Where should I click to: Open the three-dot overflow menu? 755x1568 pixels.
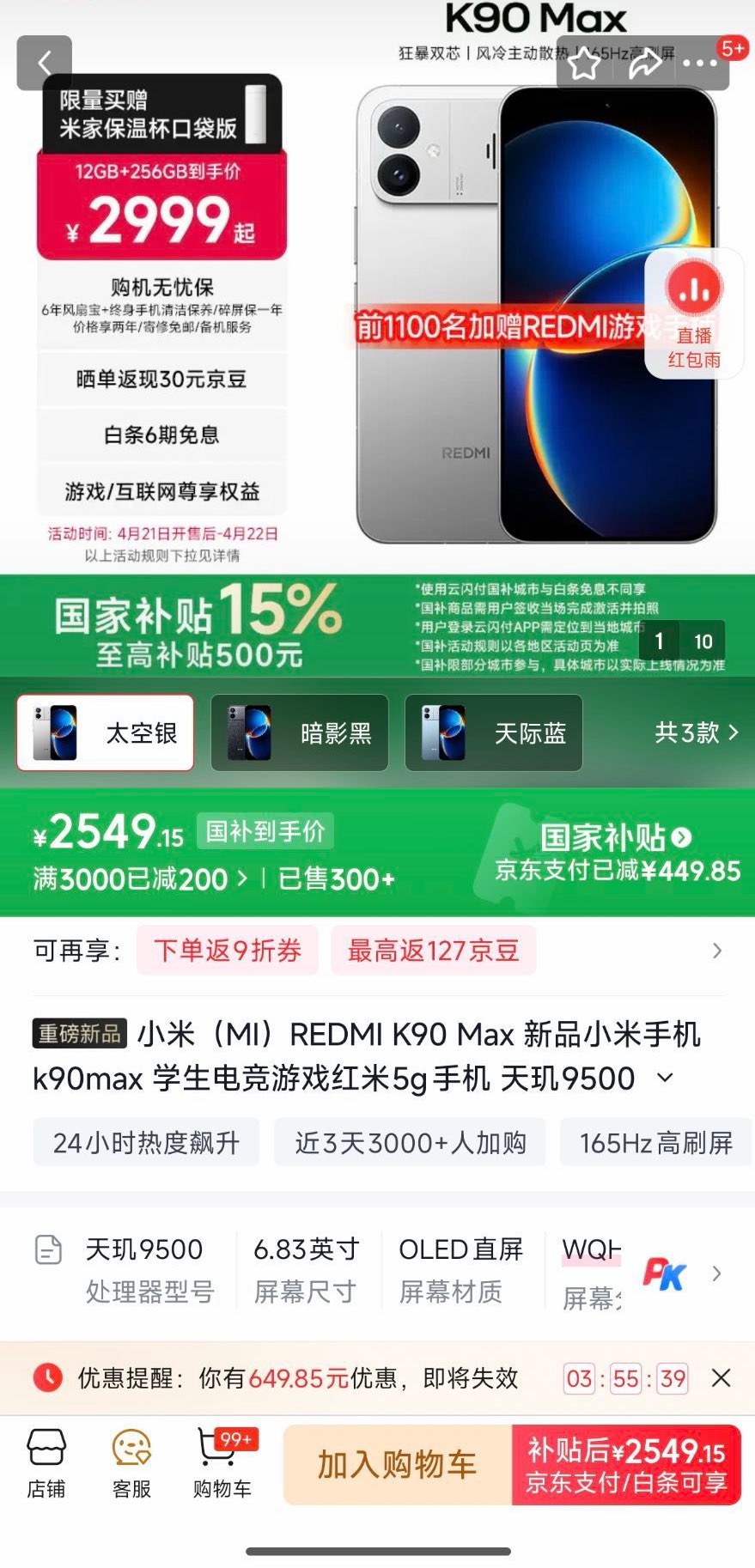pyautogui.click(x=700, y=64)
